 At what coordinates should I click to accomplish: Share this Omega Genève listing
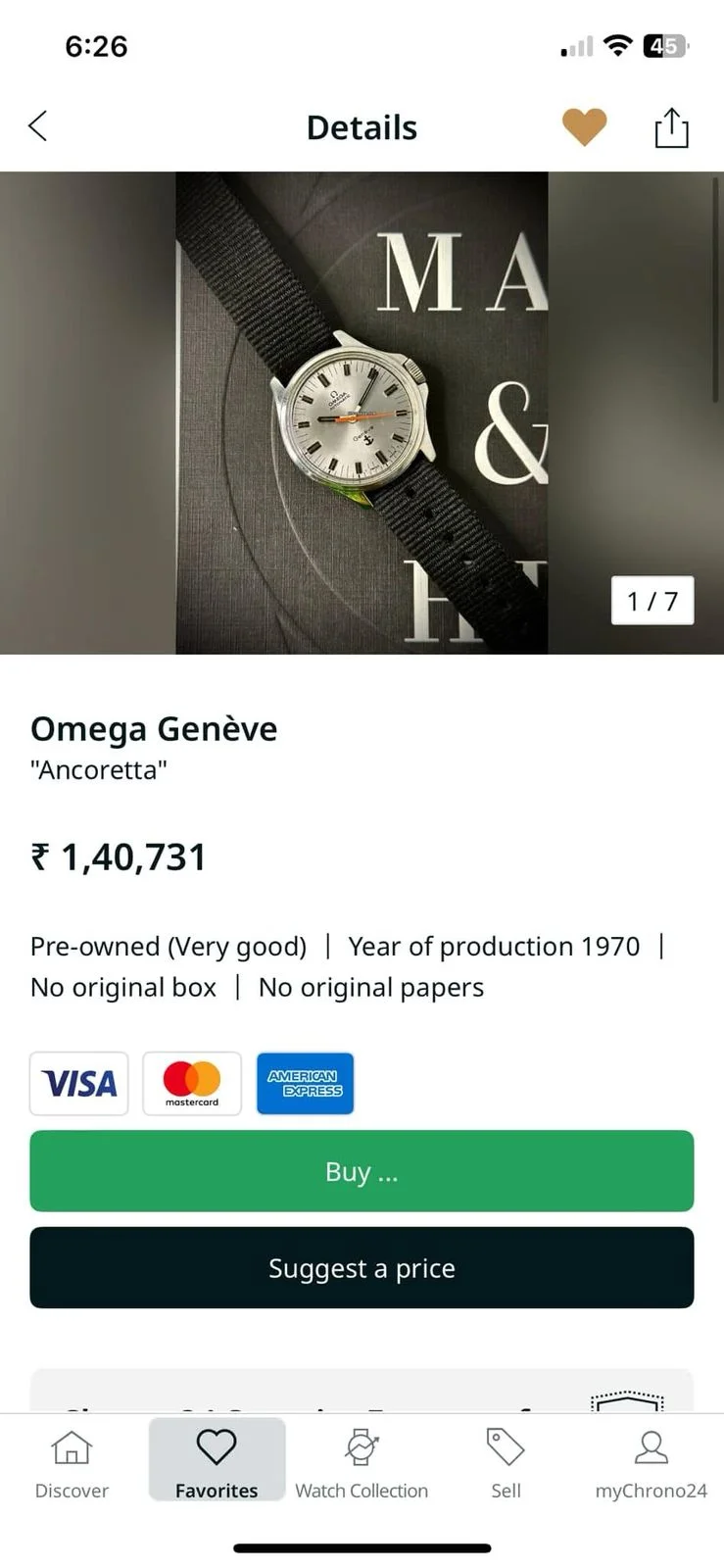click(671, 127)
